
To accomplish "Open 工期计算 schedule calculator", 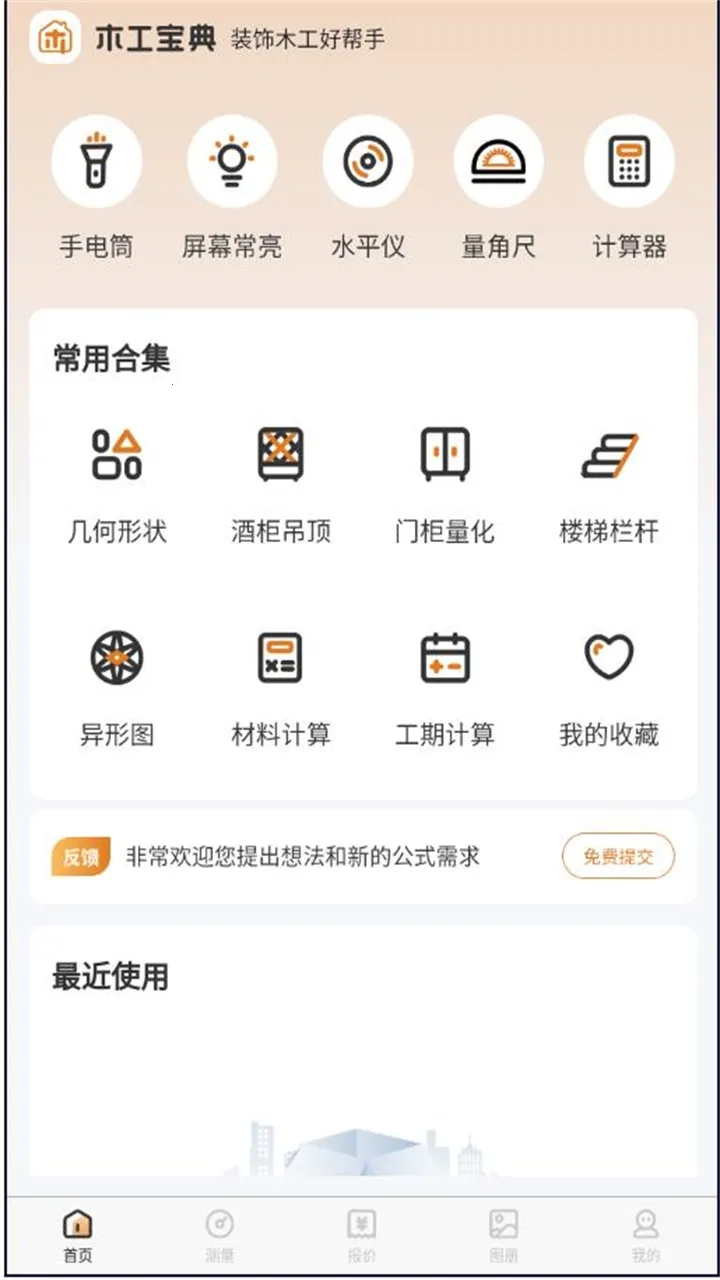I will click(444, 658).
